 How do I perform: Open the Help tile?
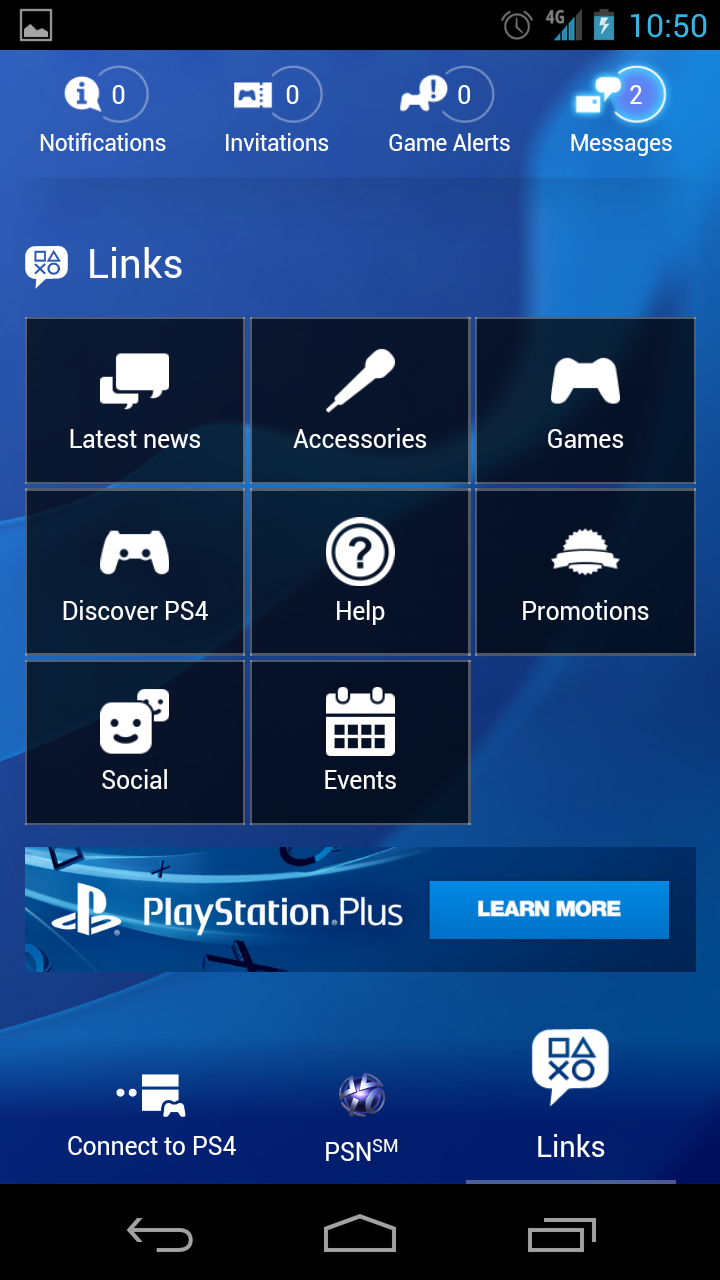tap(360, 572)
